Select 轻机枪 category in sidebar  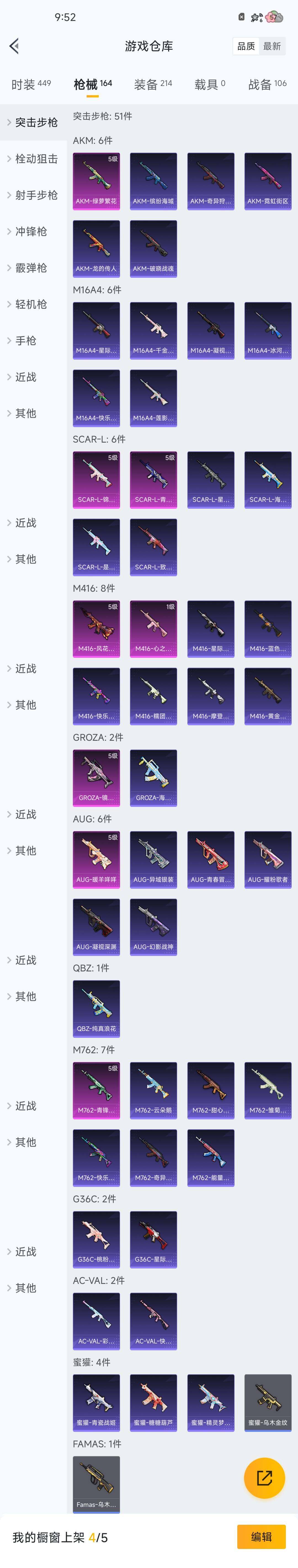click(x=30, y=304)
